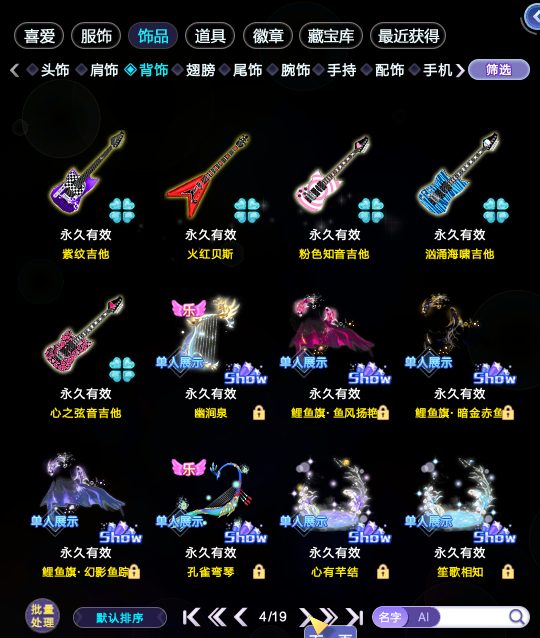Open the 默认排序 sort dropdown
Viewport: 540px width, 638px height.
point(120,618)
